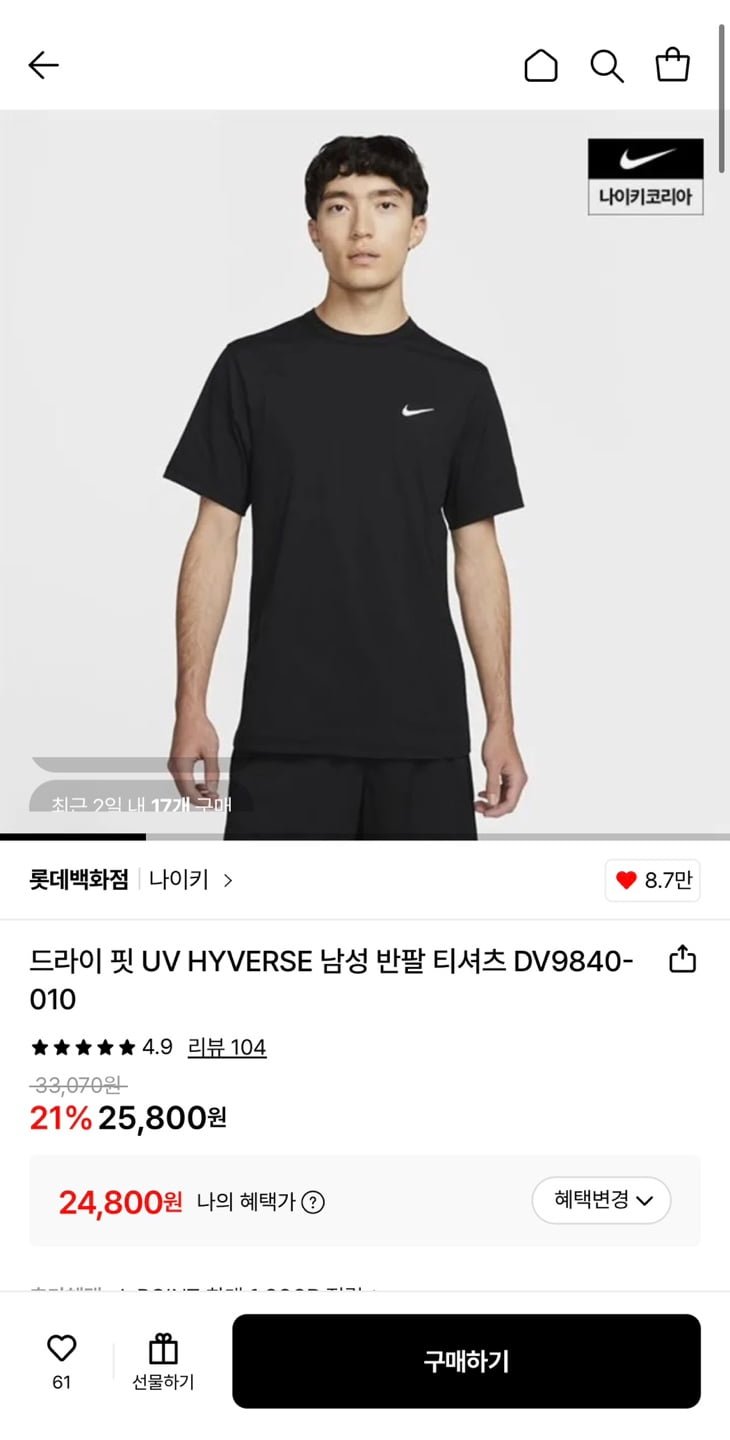
Task: Go back with the arrow icon
Action: [44, 66]
